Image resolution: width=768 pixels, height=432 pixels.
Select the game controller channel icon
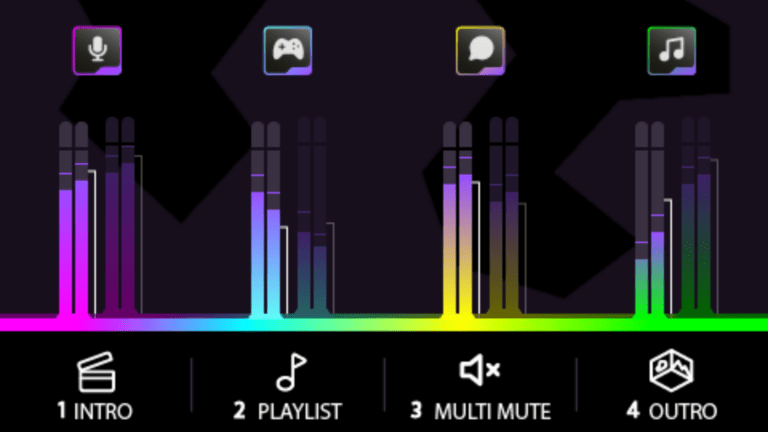tap(288, 50)
